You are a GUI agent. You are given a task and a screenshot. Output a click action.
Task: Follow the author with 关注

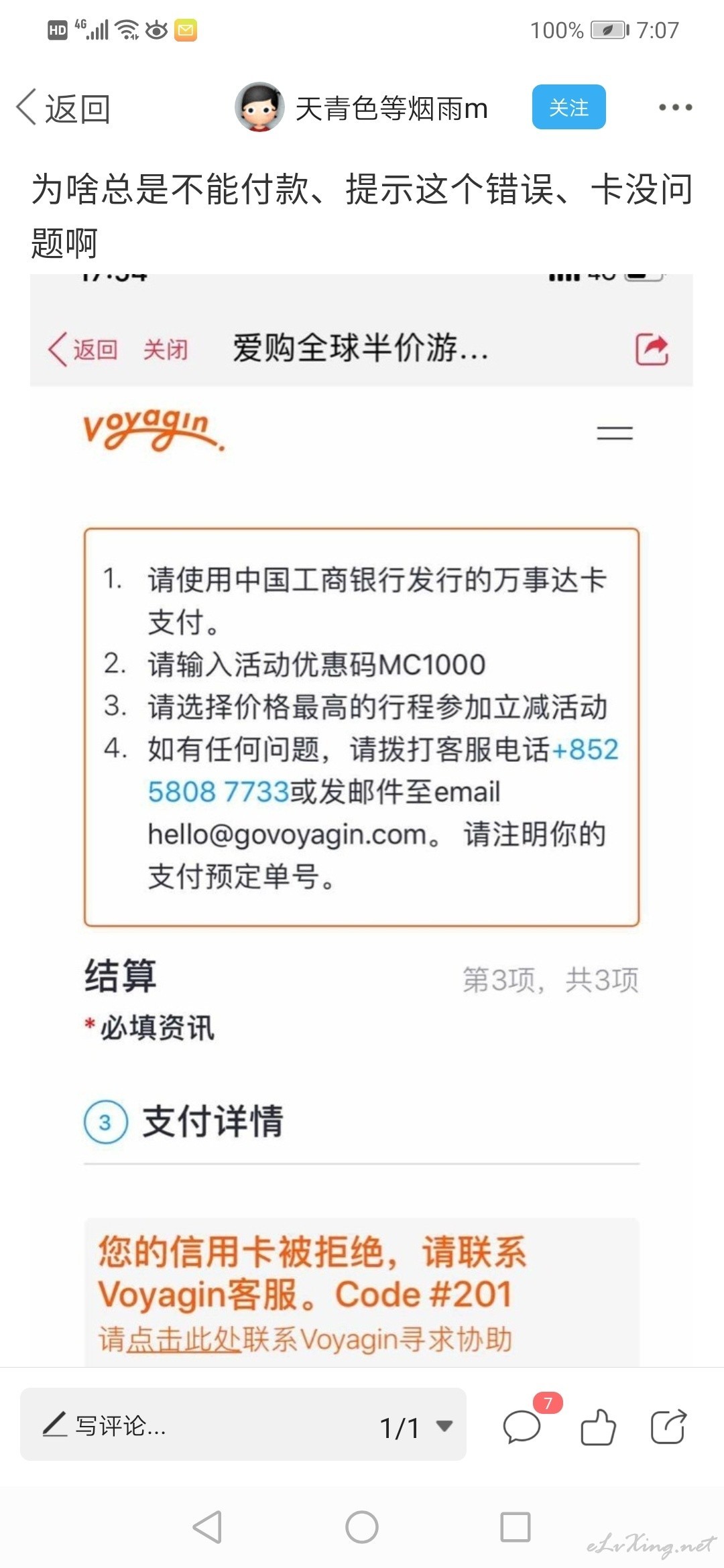[x=568, y=107]
